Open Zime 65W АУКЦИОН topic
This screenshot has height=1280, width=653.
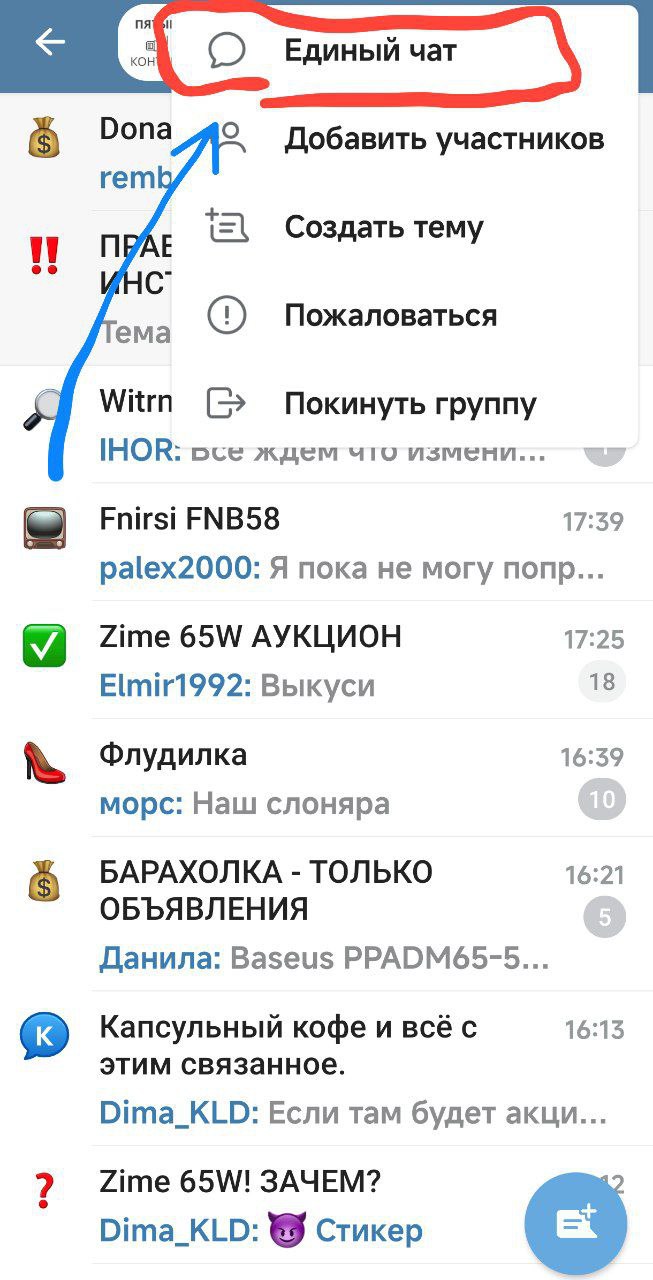click(x=326, y=659)
